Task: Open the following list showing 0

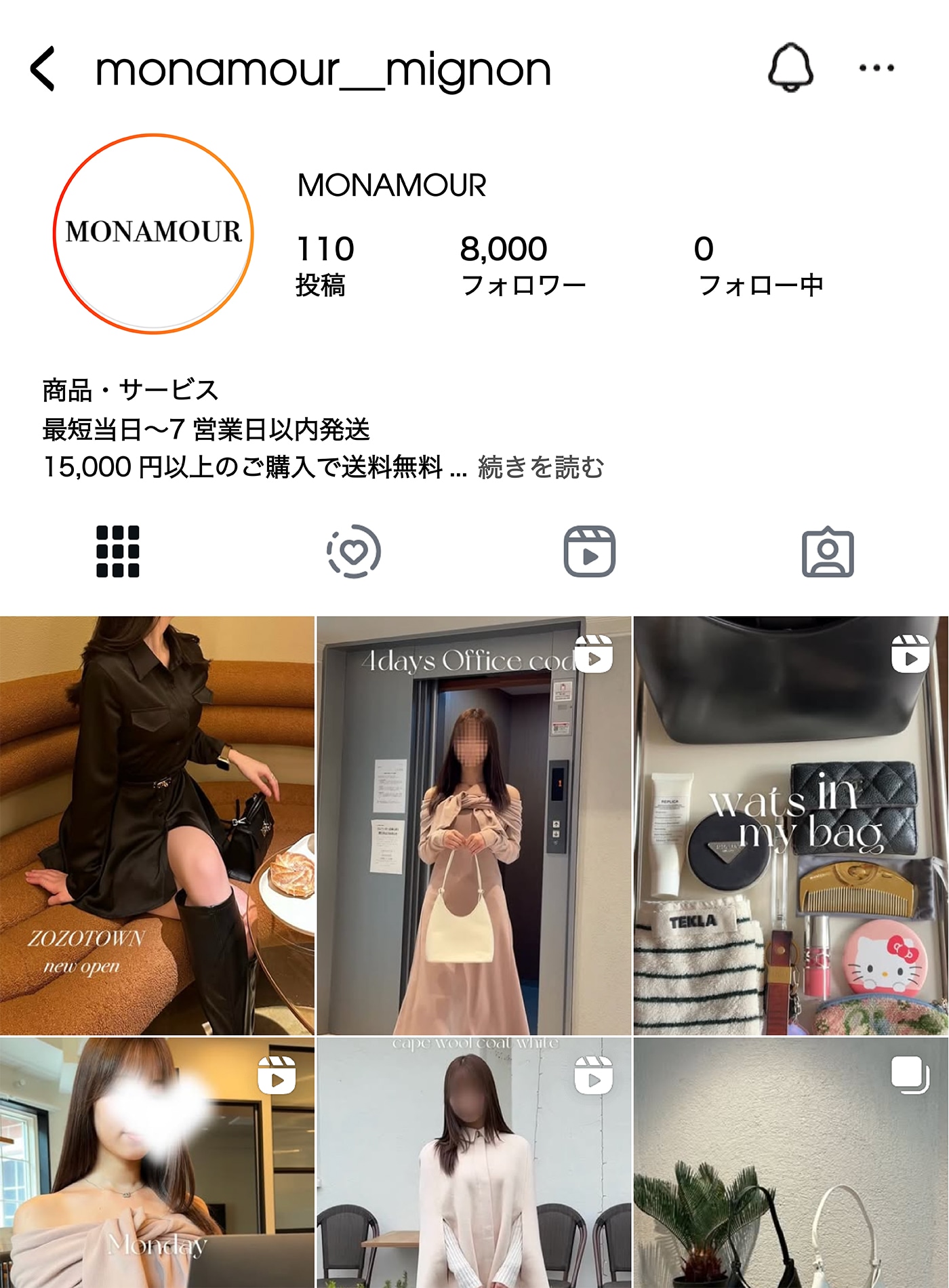Action: click(x=759, y=266)
